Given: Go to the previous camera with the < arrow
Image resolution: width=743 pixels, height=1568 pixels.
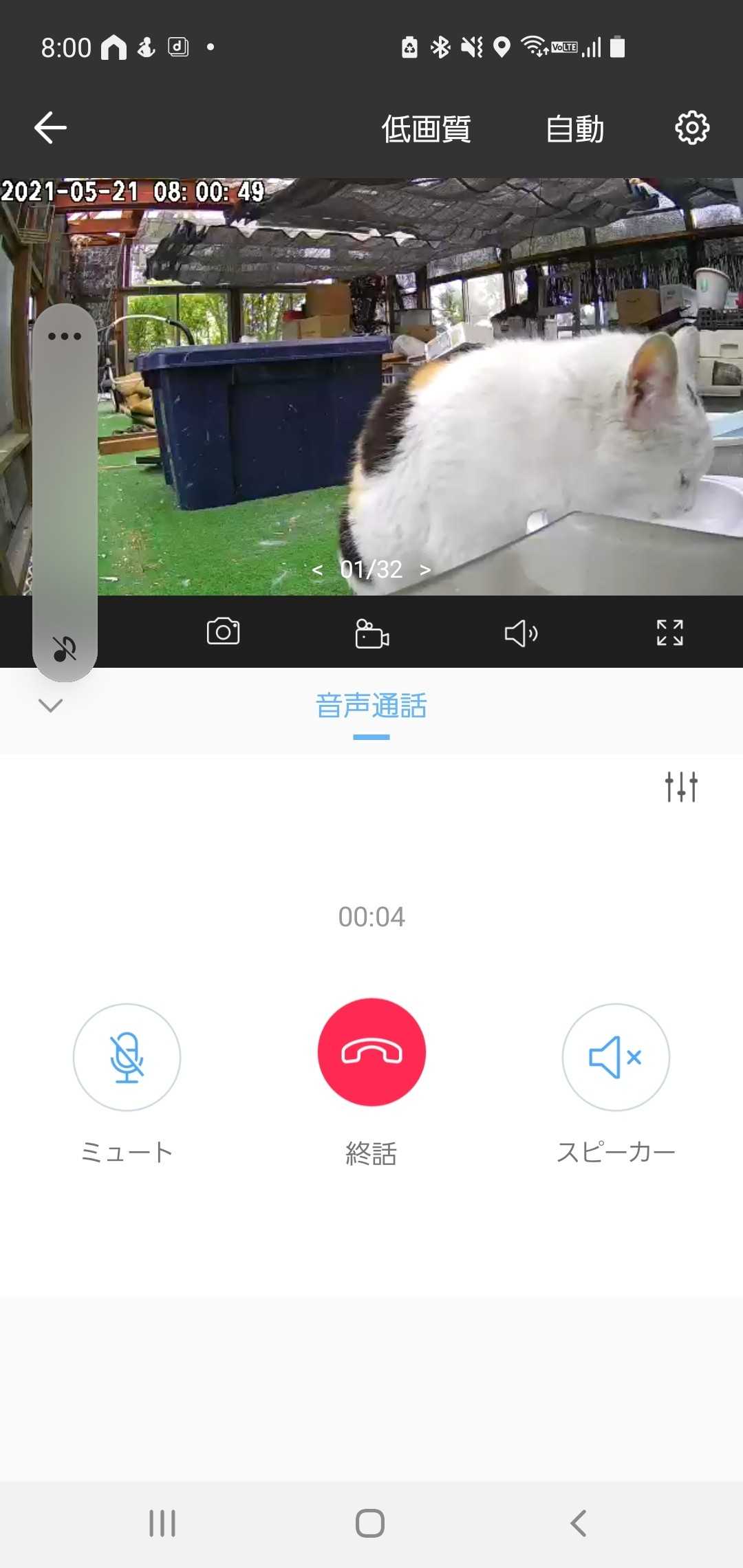Looking at the screenshot, I should pyautogui.click(x=317, y=570).
